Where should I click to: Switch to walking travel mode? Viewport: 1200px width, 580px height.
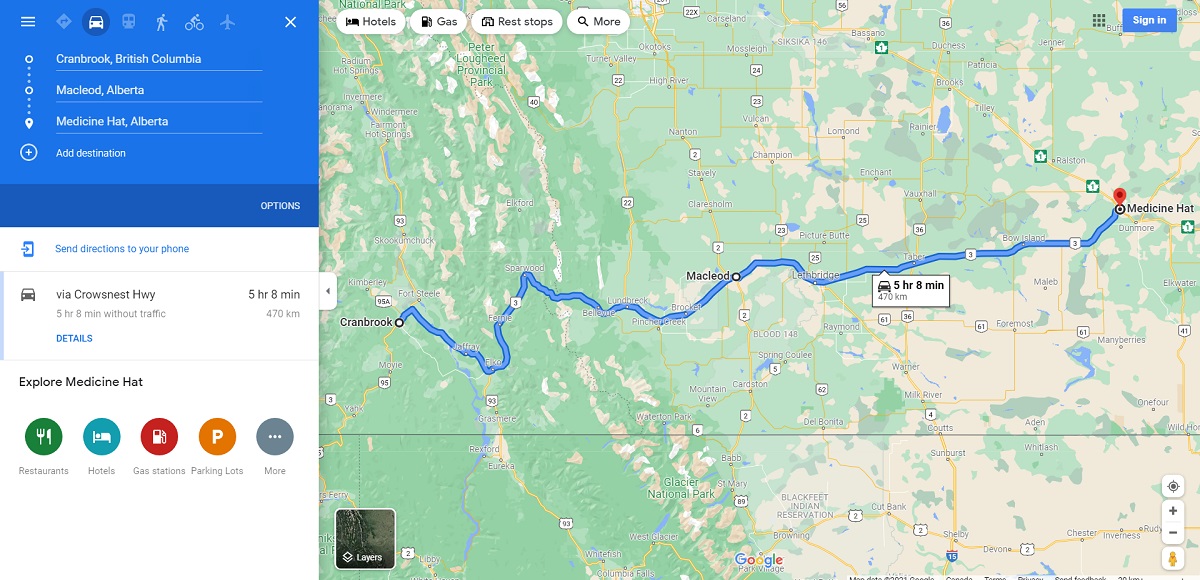[161, 22]
